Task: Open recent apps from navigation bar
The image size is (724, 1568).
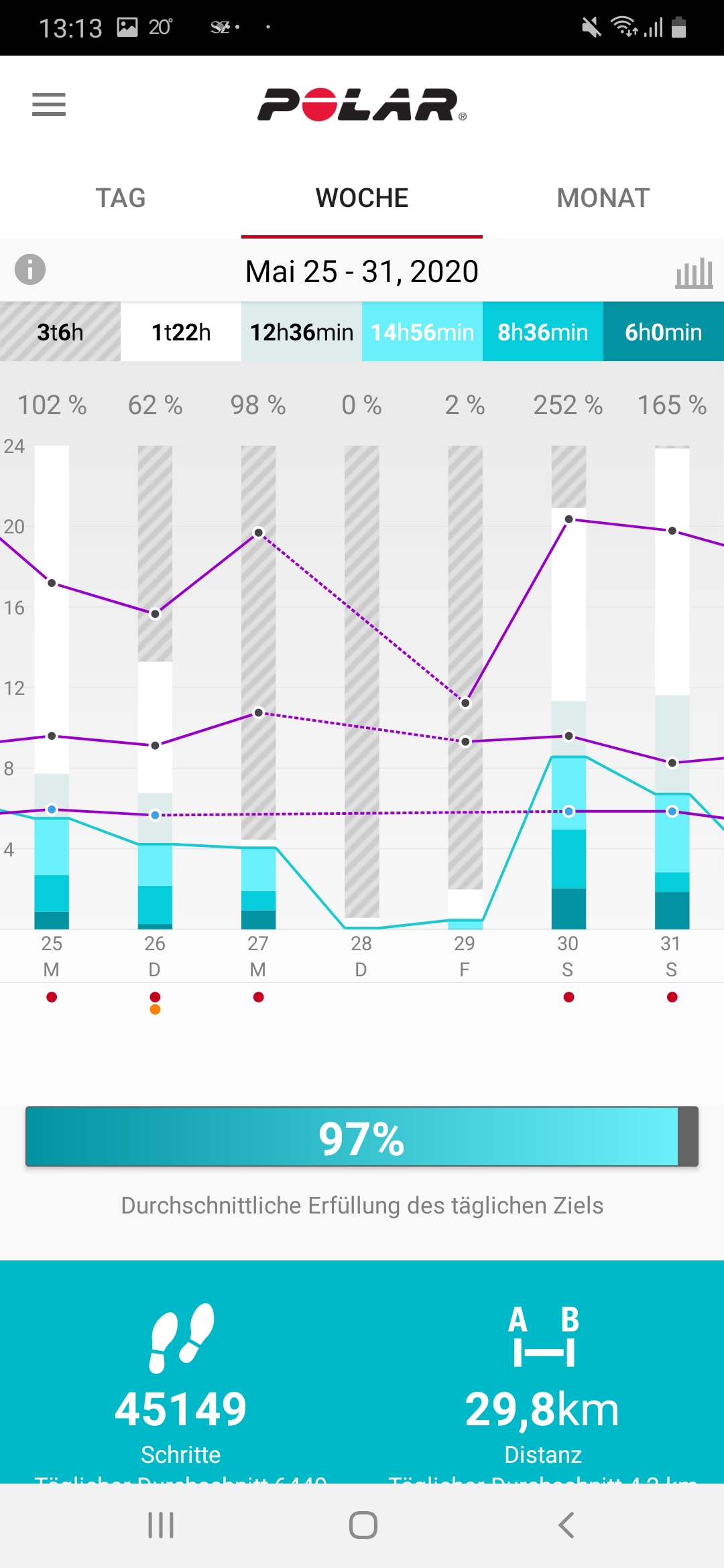Action: (x=161, y=1525)
